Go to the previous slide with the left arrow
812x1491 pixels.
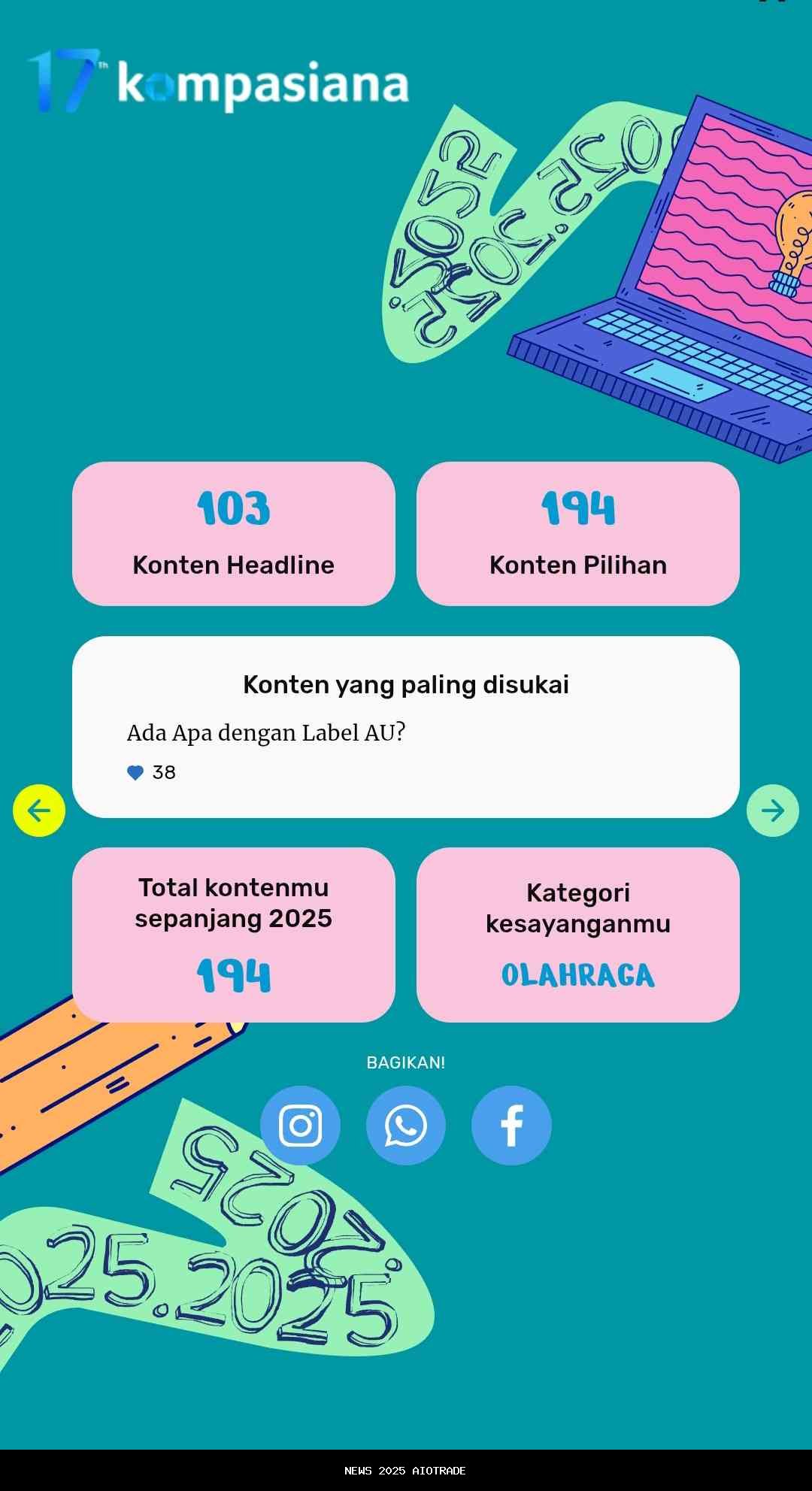(39, 810)
